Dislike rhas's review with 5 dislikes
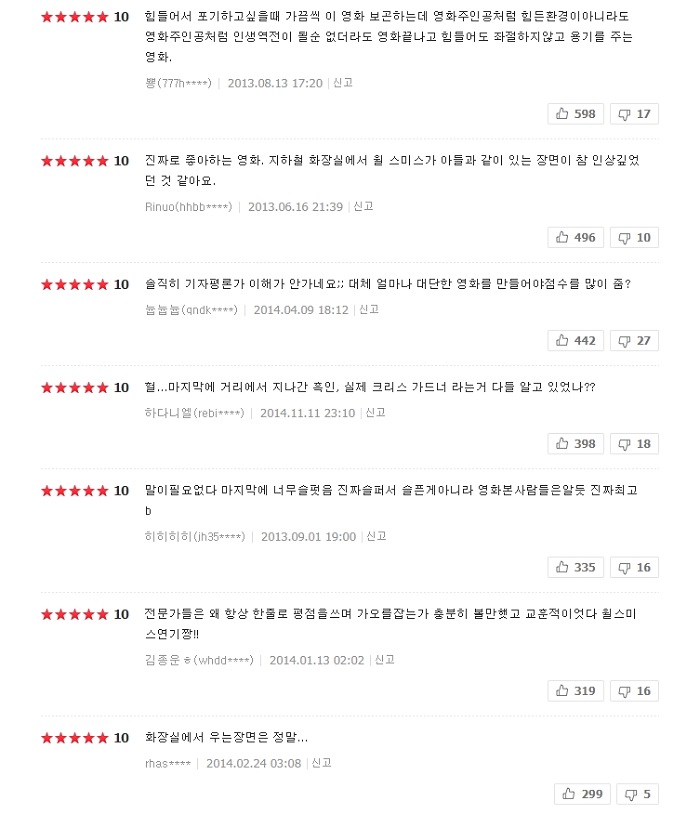Image resolution: width=700 pixels, height=814 pixels. pos(637,794)
